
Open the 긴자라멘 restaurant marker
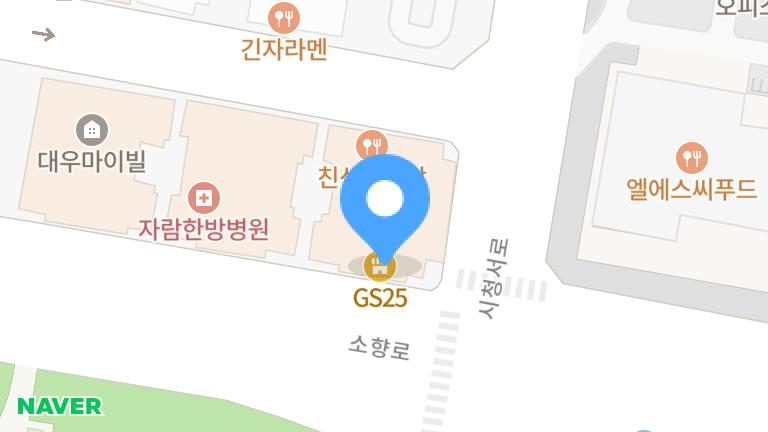click(x=284, y=17)
